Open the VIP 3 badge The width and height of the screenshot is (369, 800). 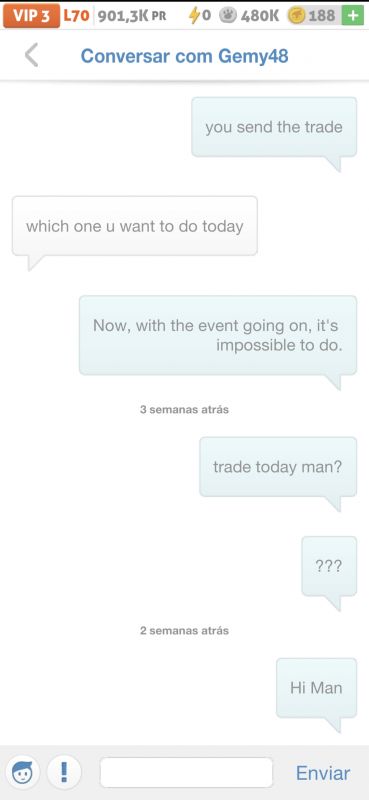point(32,16)
